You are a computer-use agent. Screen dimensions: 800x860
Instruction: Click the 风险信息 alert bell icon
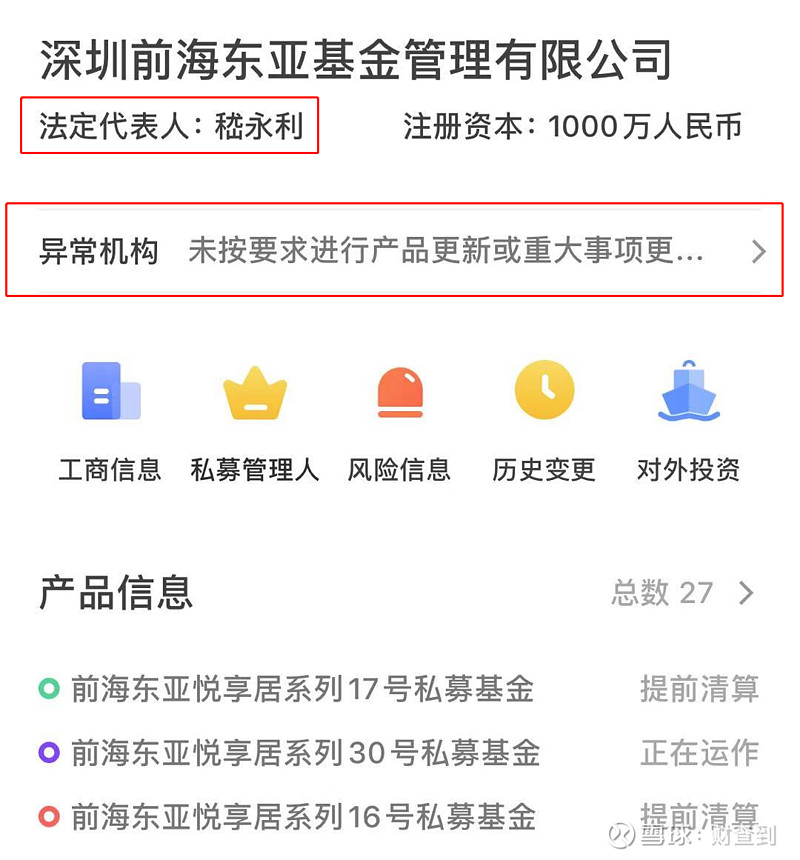(400, 390)
